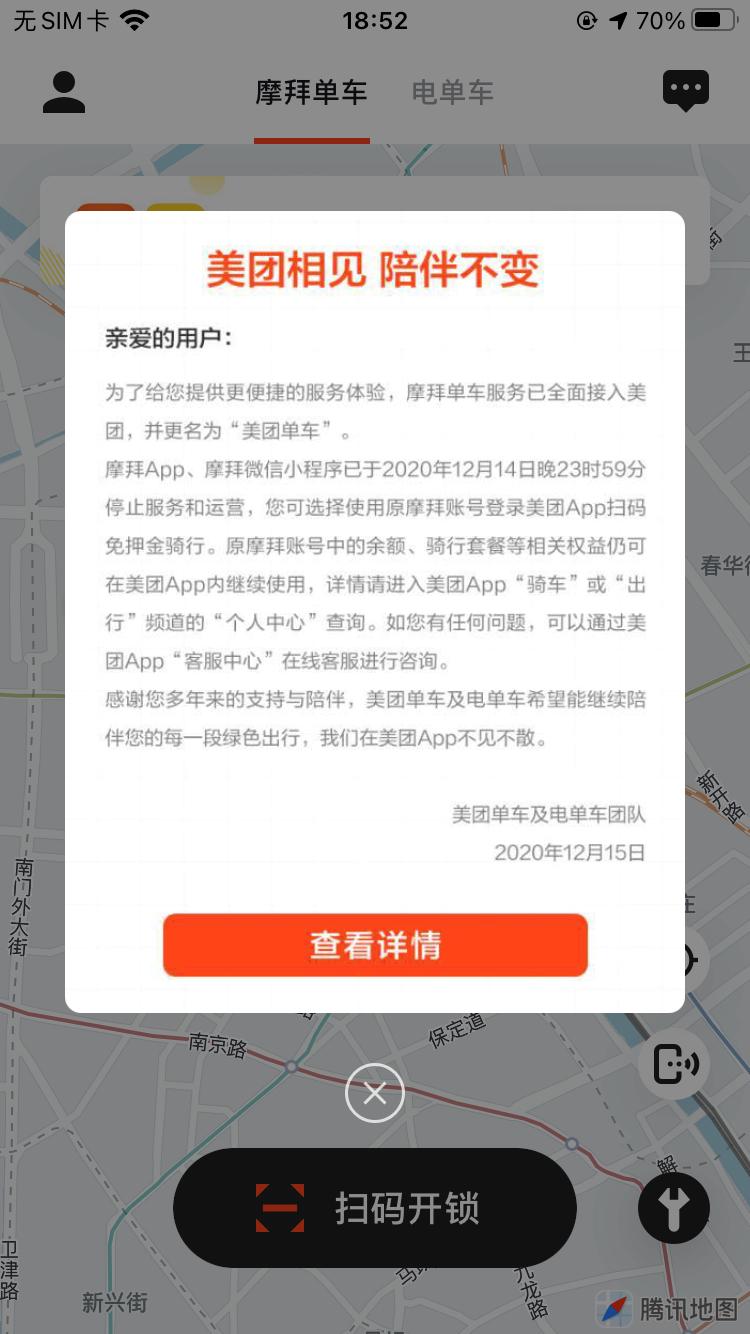The height and width of the screenshot is (1334, 750).
Task: Open the wrench repair report icon
Action: 674,1208
